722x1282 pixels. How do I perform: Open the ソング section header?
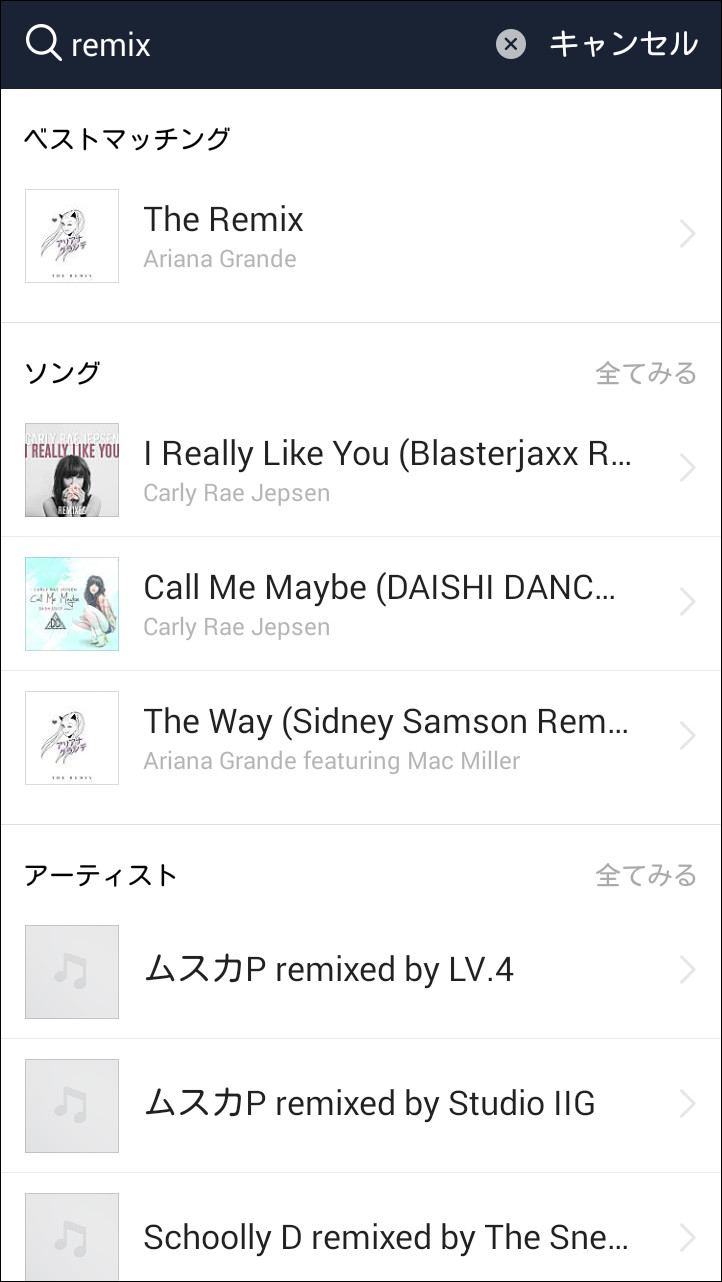click(x=63, y=371)
